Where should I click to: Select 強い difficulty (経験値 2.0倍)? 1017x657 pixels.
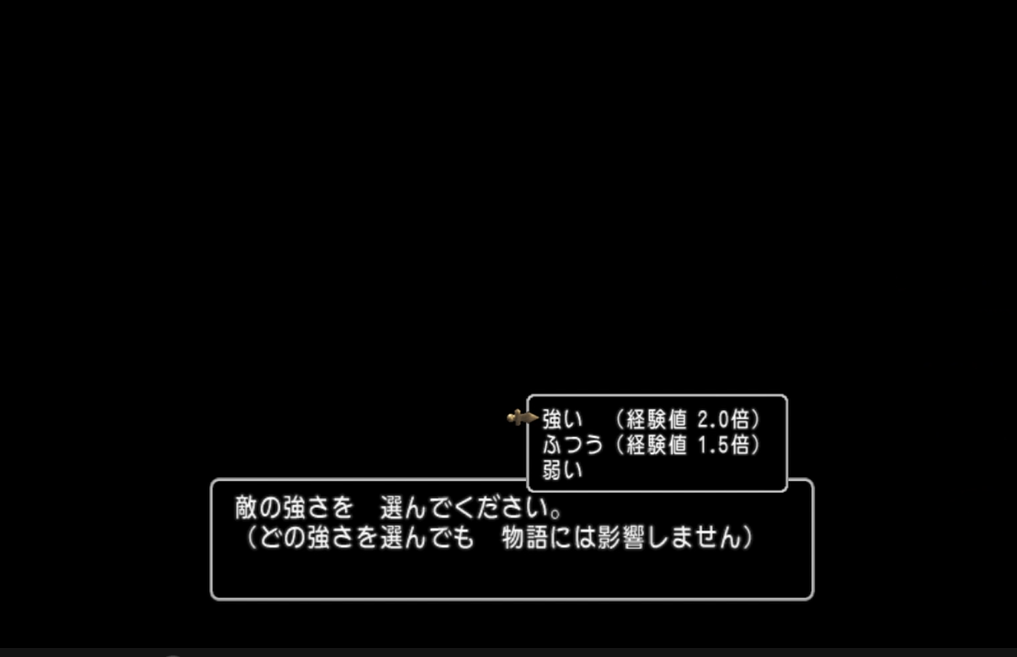651,418
